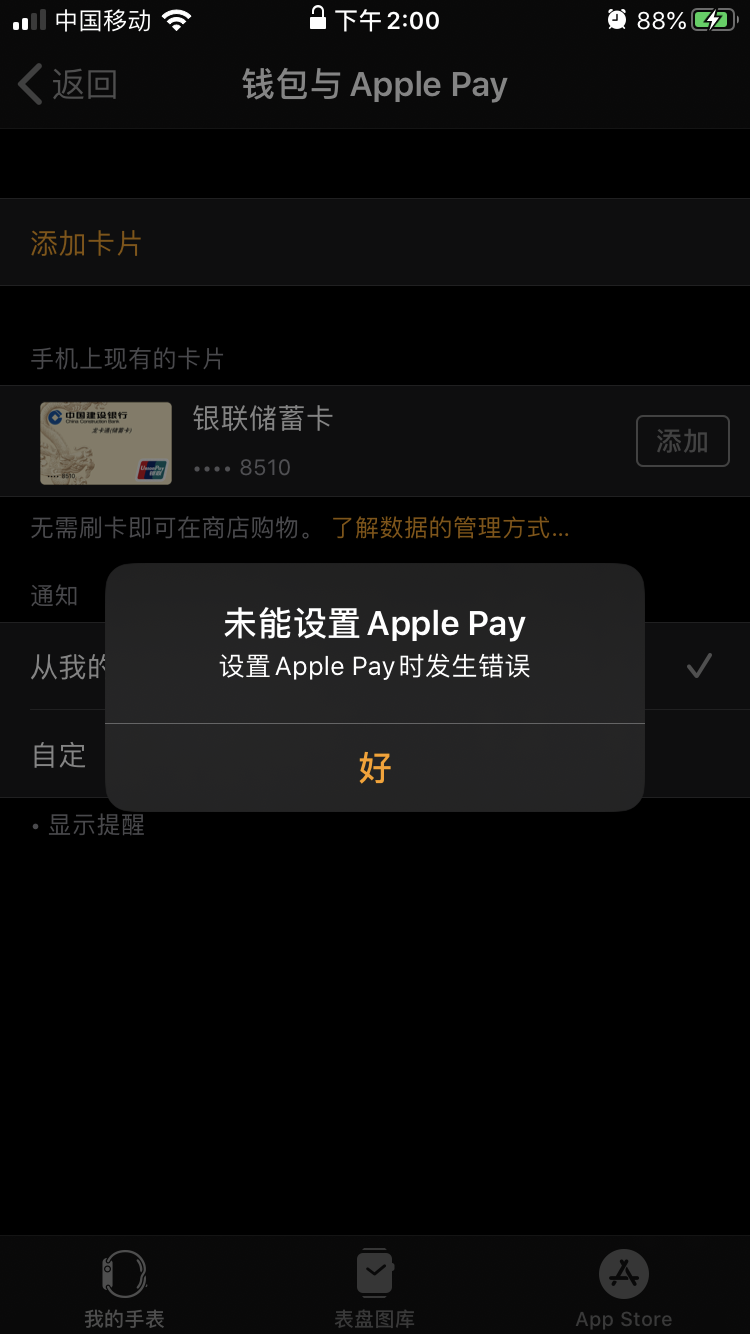
Task: Open the 表盘图库 tab
Action: (x=375, y=1288)
